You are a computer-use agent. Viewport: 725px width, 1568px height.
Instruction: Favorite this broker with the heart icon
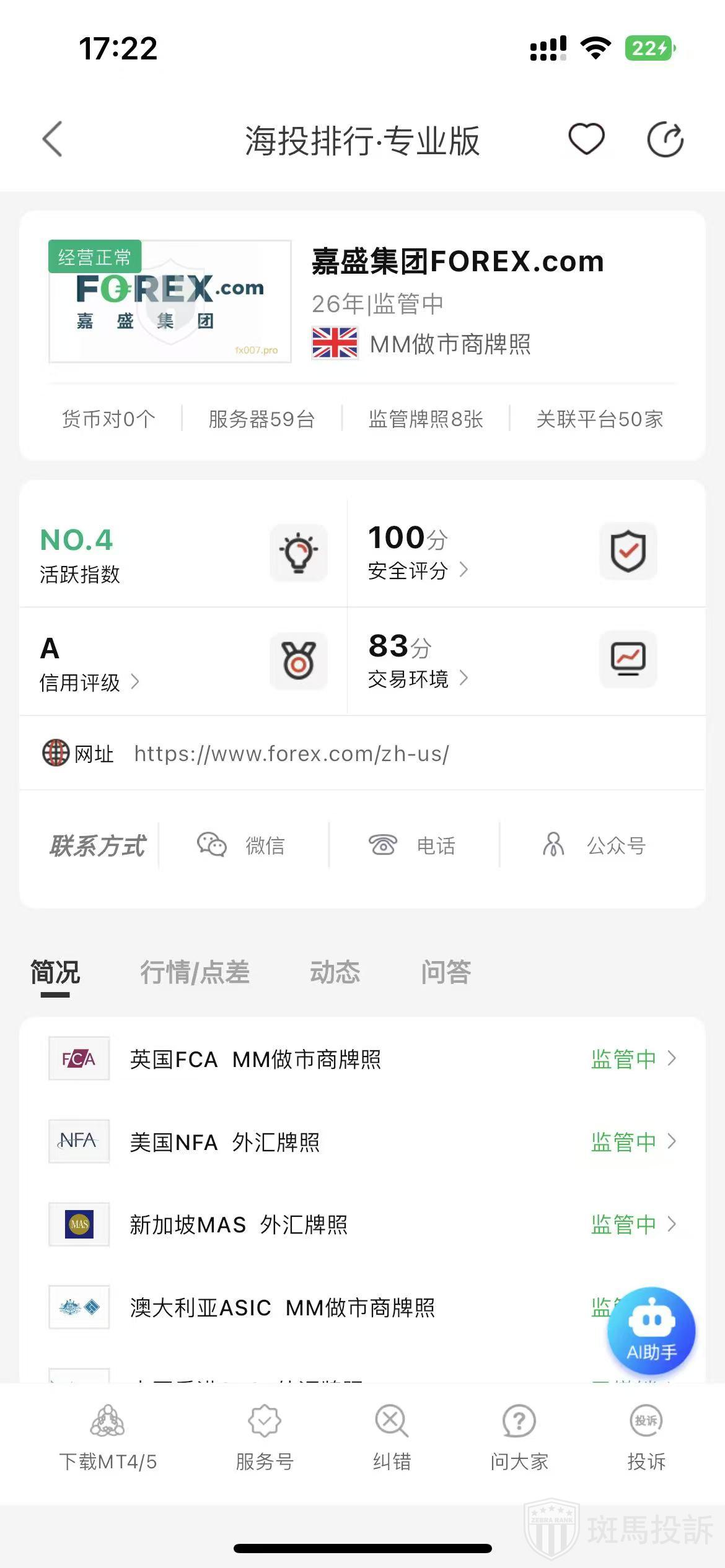[586, 139]
